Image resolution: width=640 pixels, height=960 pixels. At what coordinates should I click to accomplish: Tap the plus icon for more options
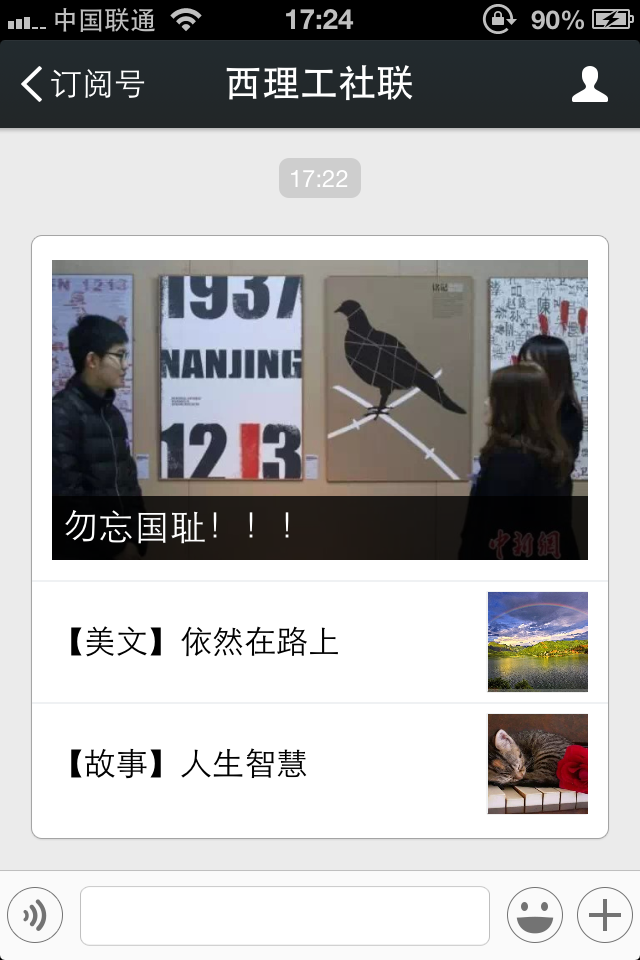[604, 915]
